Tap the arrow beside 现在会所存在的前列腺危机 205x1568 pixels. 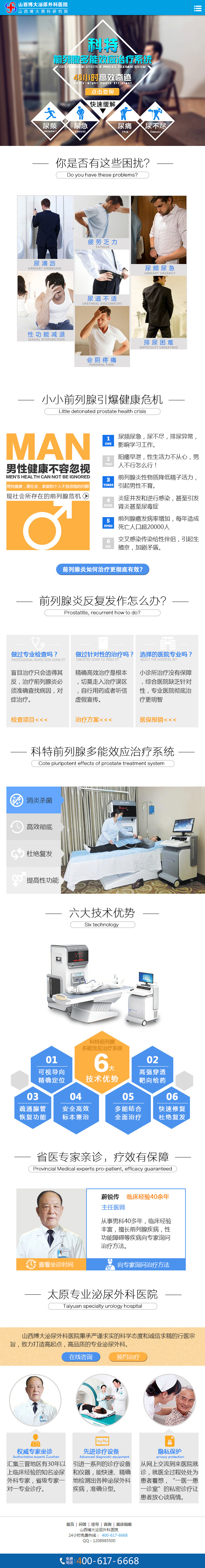[x=86, y=496]
